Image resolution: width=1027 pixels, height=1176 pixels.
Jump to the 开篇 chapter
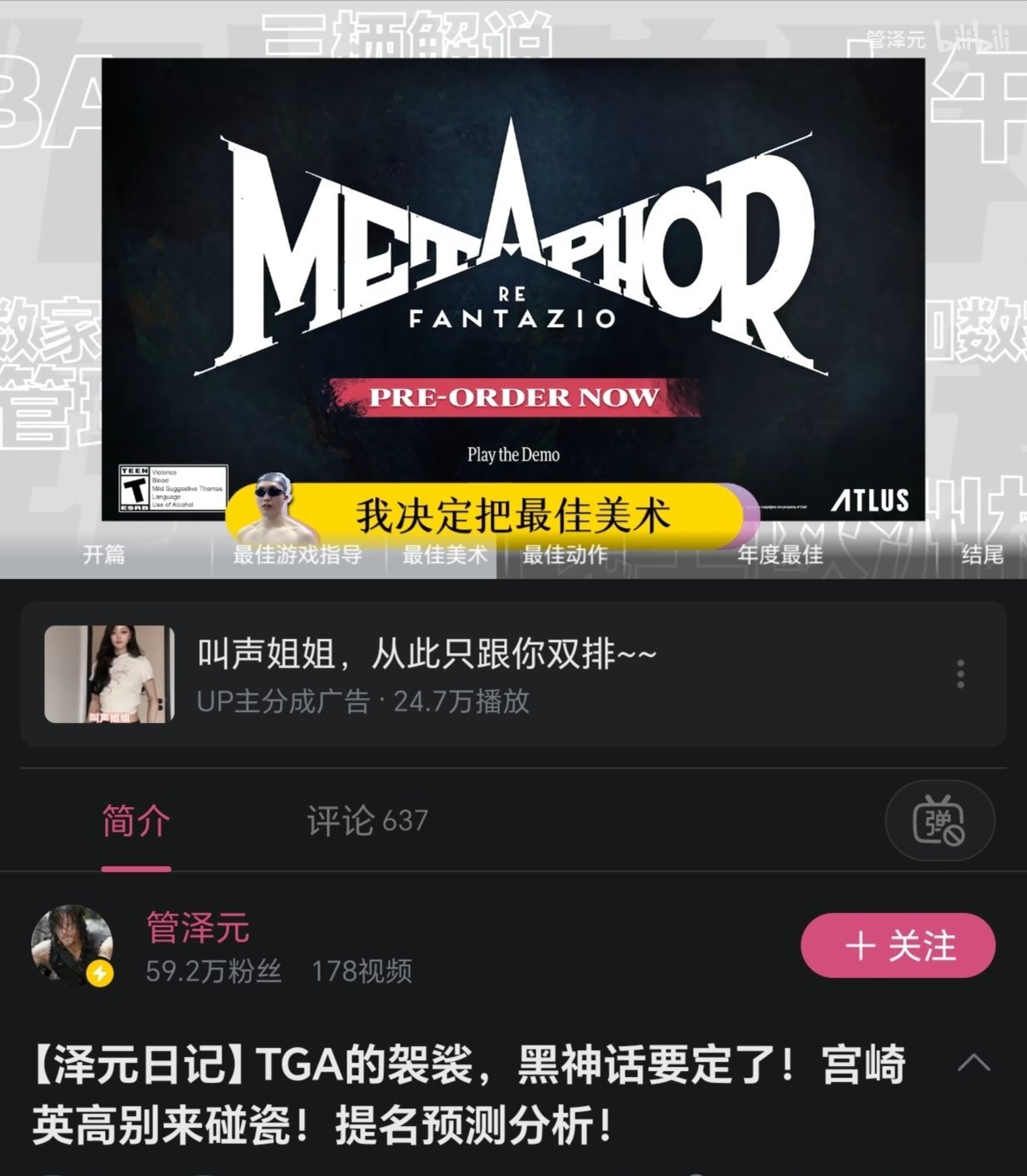click(x=104, y=555)
